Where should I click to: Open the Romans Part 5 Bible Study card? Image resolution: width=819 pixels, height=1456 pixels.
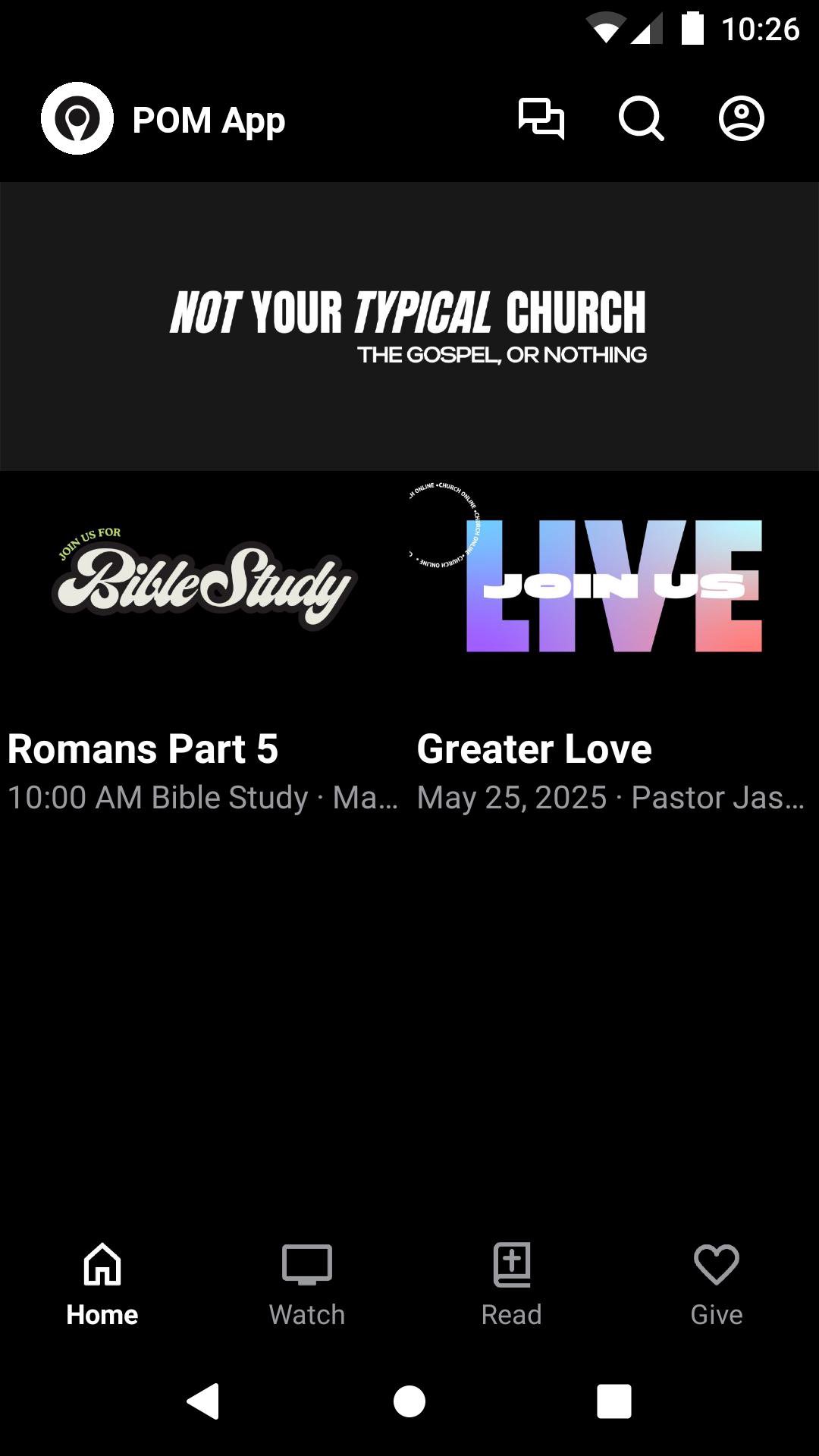click(203, 652)
